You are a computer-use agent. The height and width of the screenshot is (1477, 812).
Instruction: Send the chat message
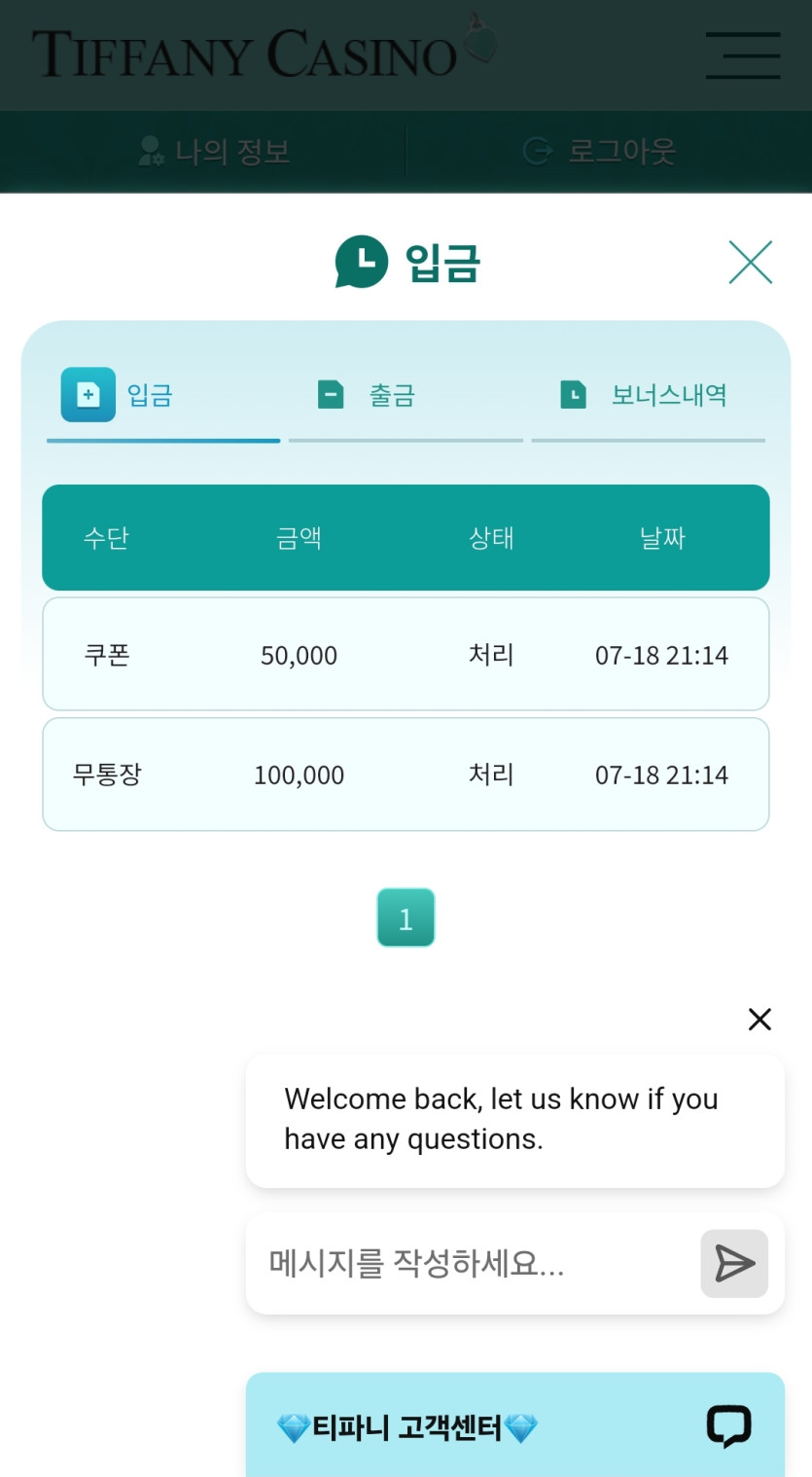point(734,1264)
